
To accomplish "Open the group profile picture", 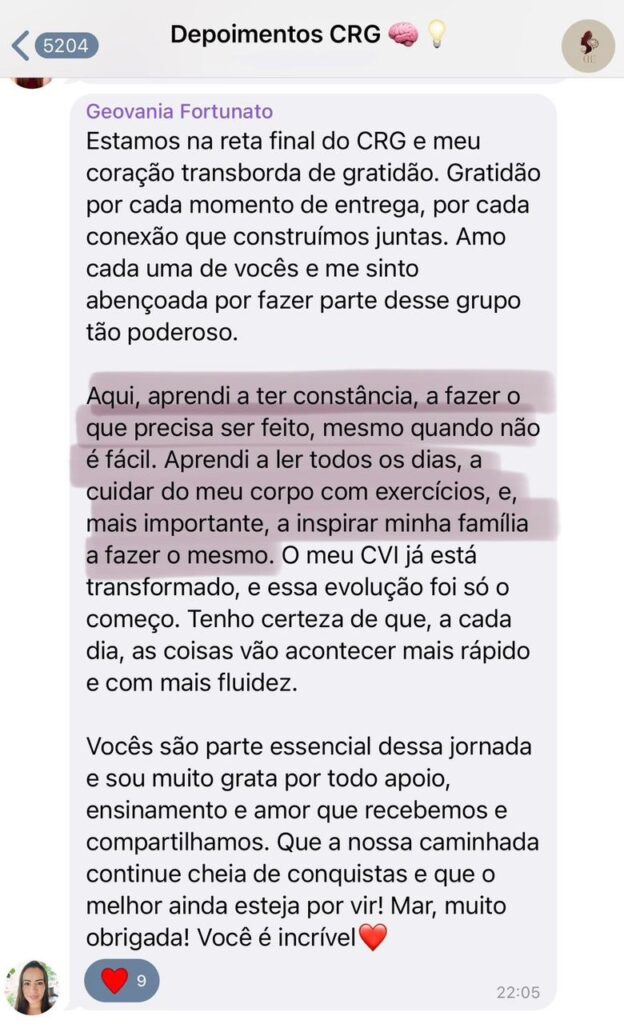I will 588,46.
